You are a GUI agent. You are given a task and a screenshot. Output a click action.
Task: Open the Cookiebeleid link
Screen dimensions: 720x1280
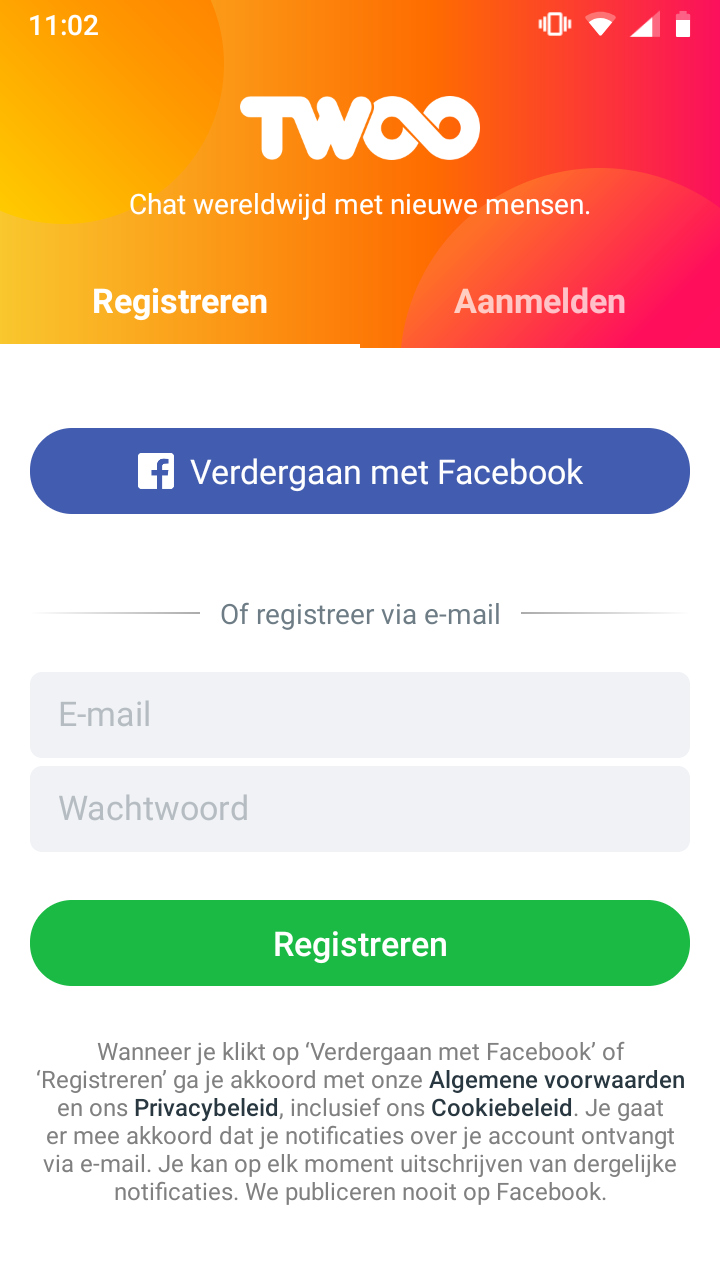[x=502, y=1108]
